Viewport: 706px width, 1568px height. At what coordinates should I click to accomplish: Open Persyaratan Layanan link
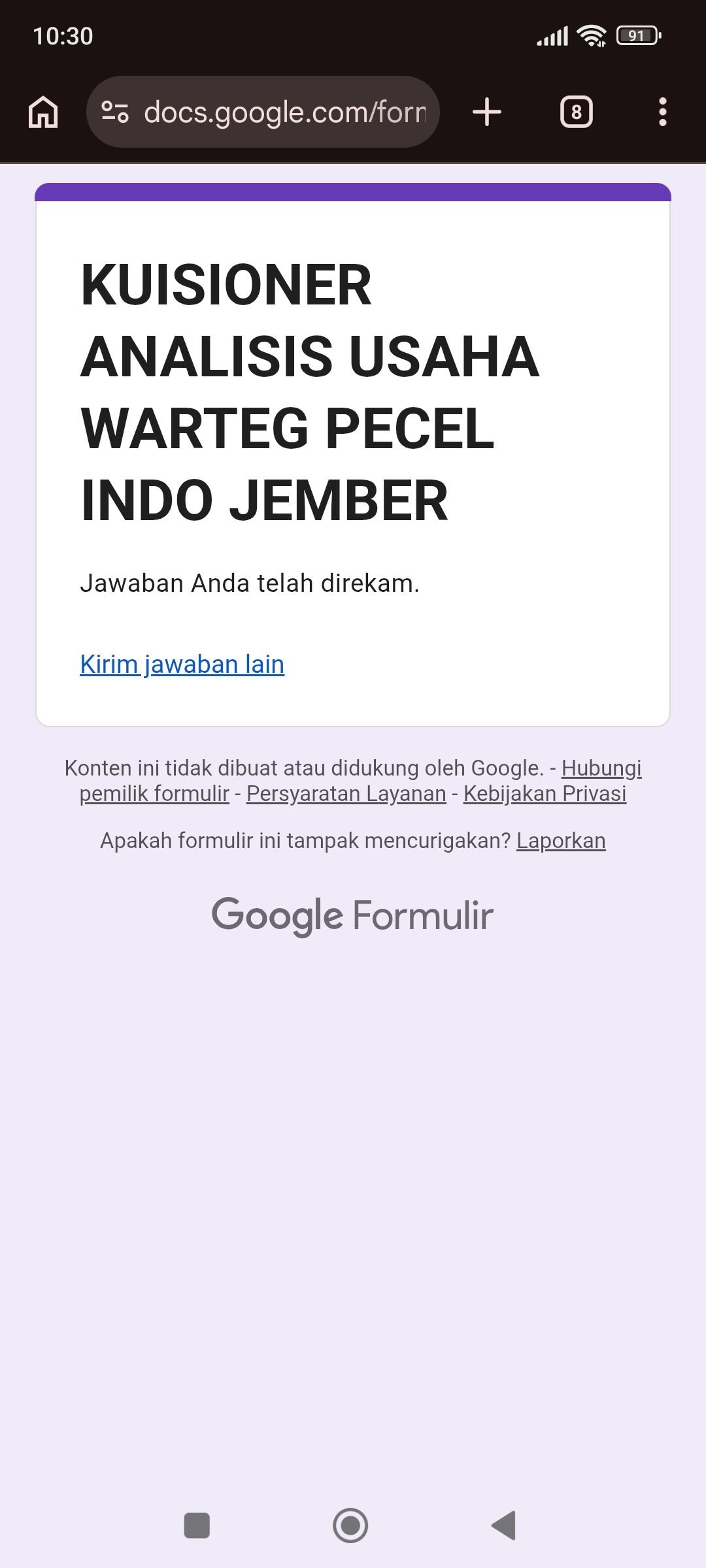pyautogui.click(x=346, y=794)
